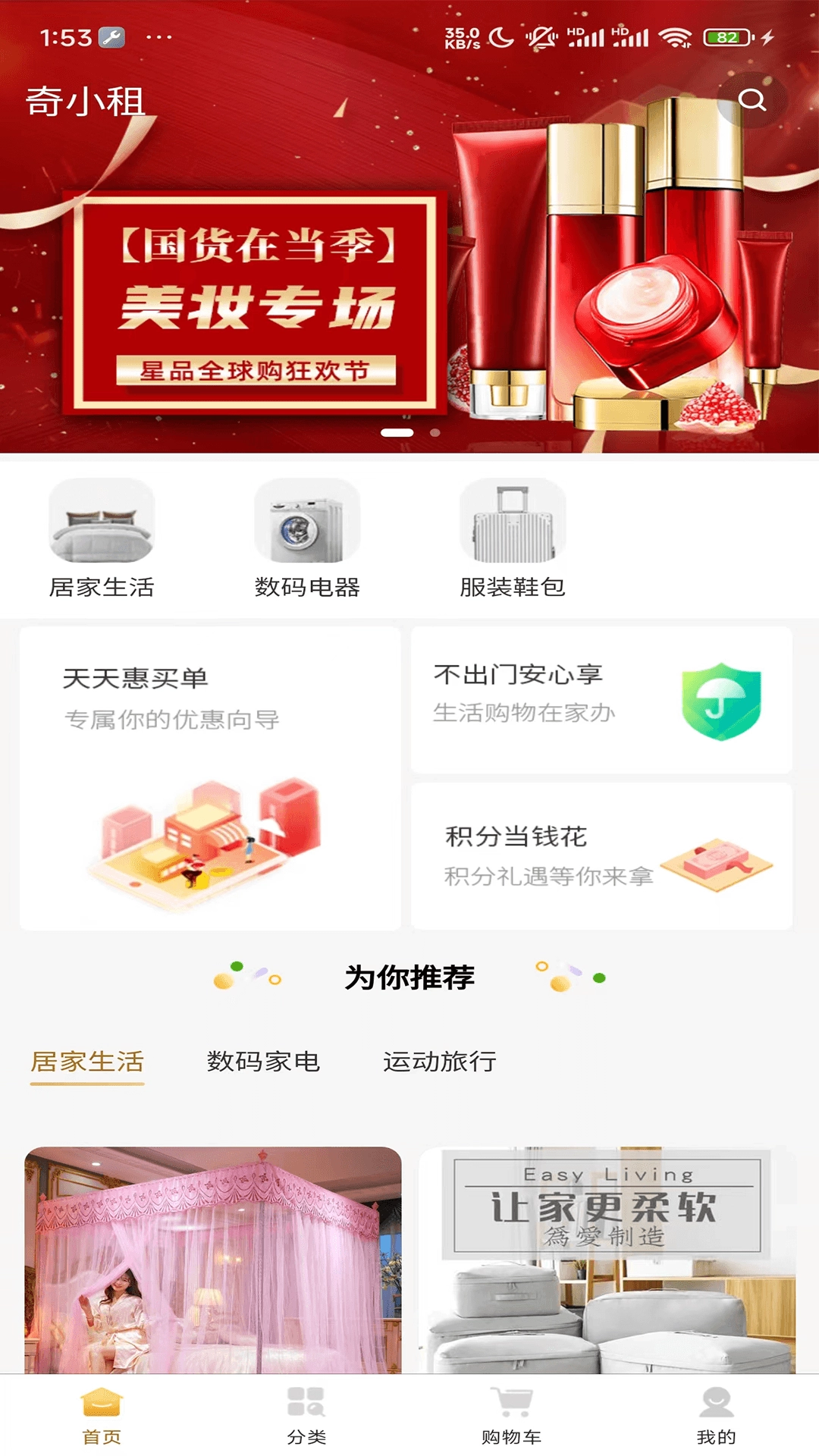Screen dimensions: 819x1456
Task: Select the active 居家生活 tab under 为你推荐
Action: [x=86, y=1063]
